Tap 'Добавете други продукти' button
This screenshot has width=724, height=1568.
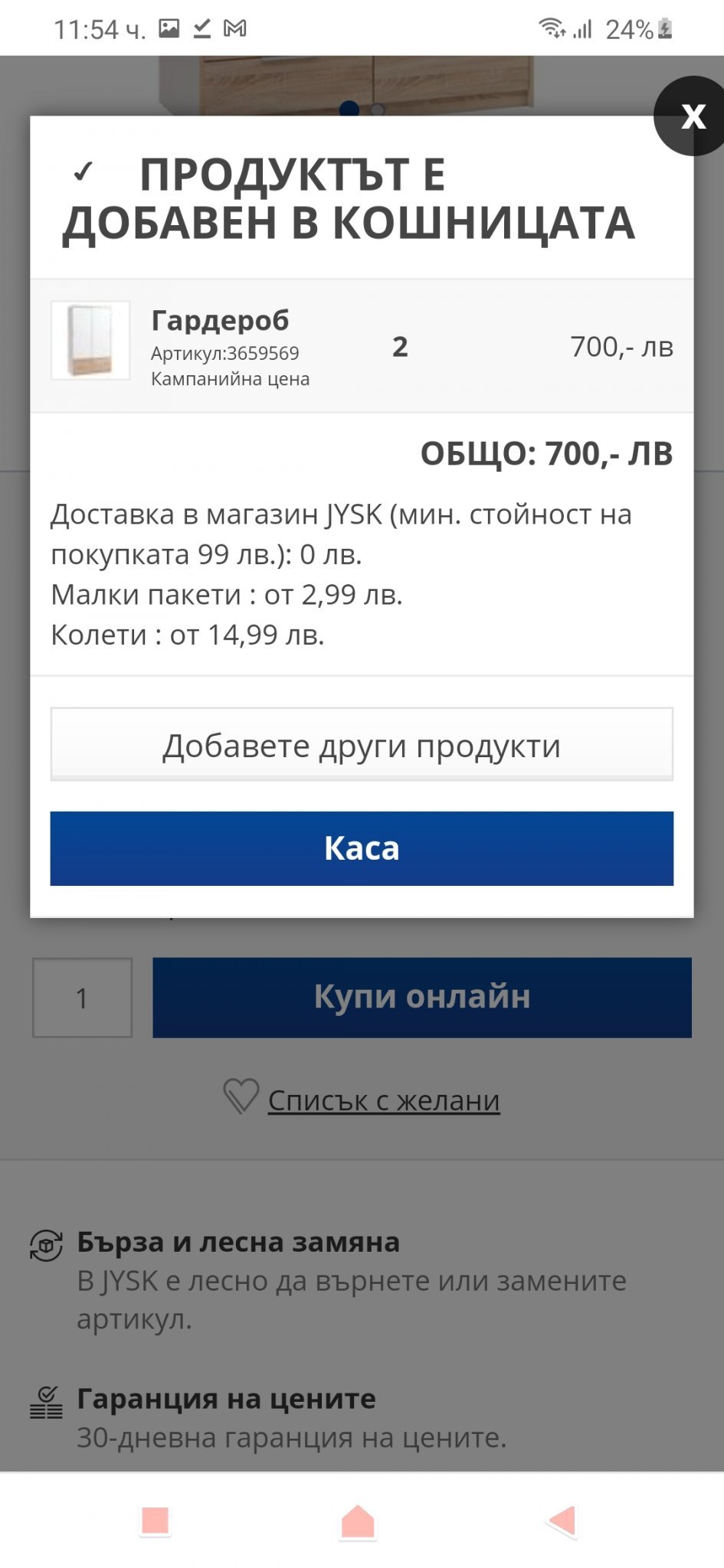click(x=362, y=745)
